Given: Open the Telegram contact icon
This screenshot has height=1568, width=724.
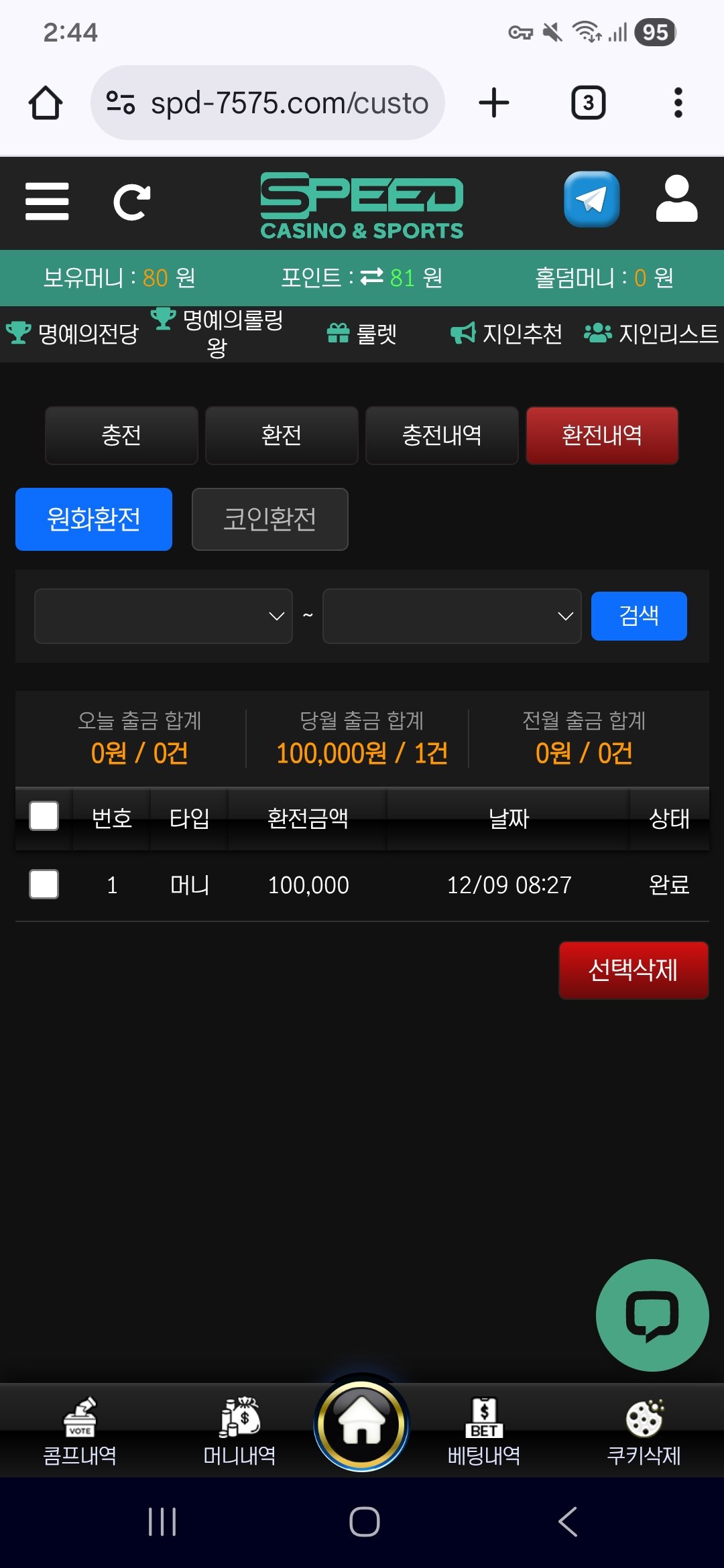Looking at the screenshot, I should (x=591, y=200).
